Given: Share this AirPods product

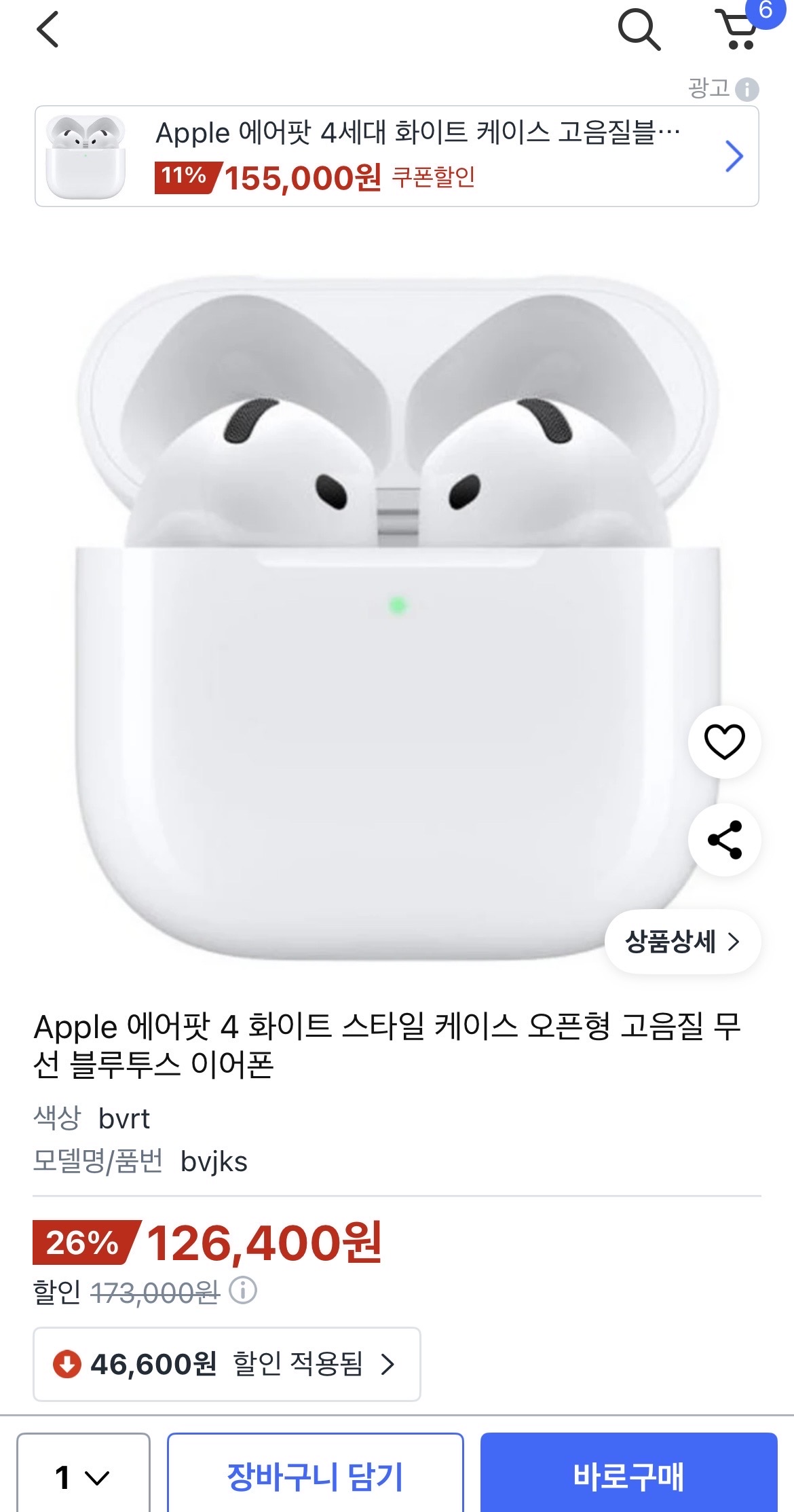Looking at the screenshot, I should [724, 840].
